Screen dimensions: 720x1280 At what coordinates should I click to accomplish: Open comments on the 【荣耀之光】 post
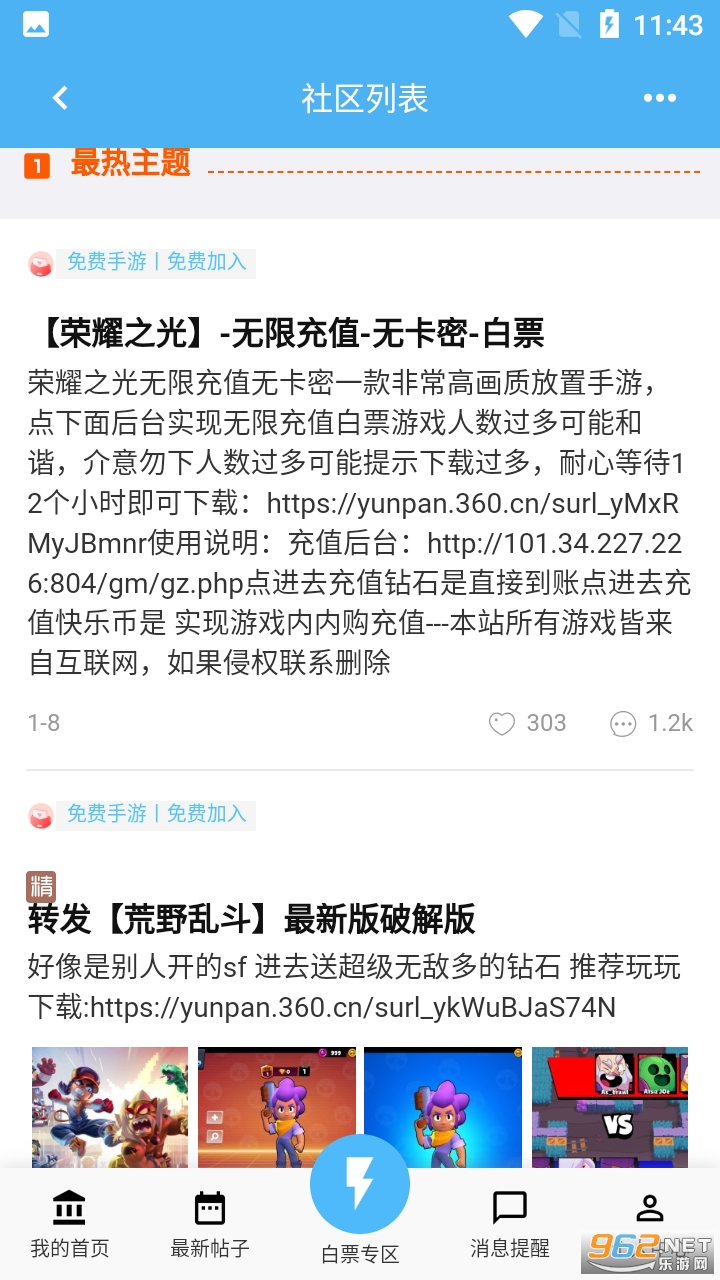pos(623,723)
